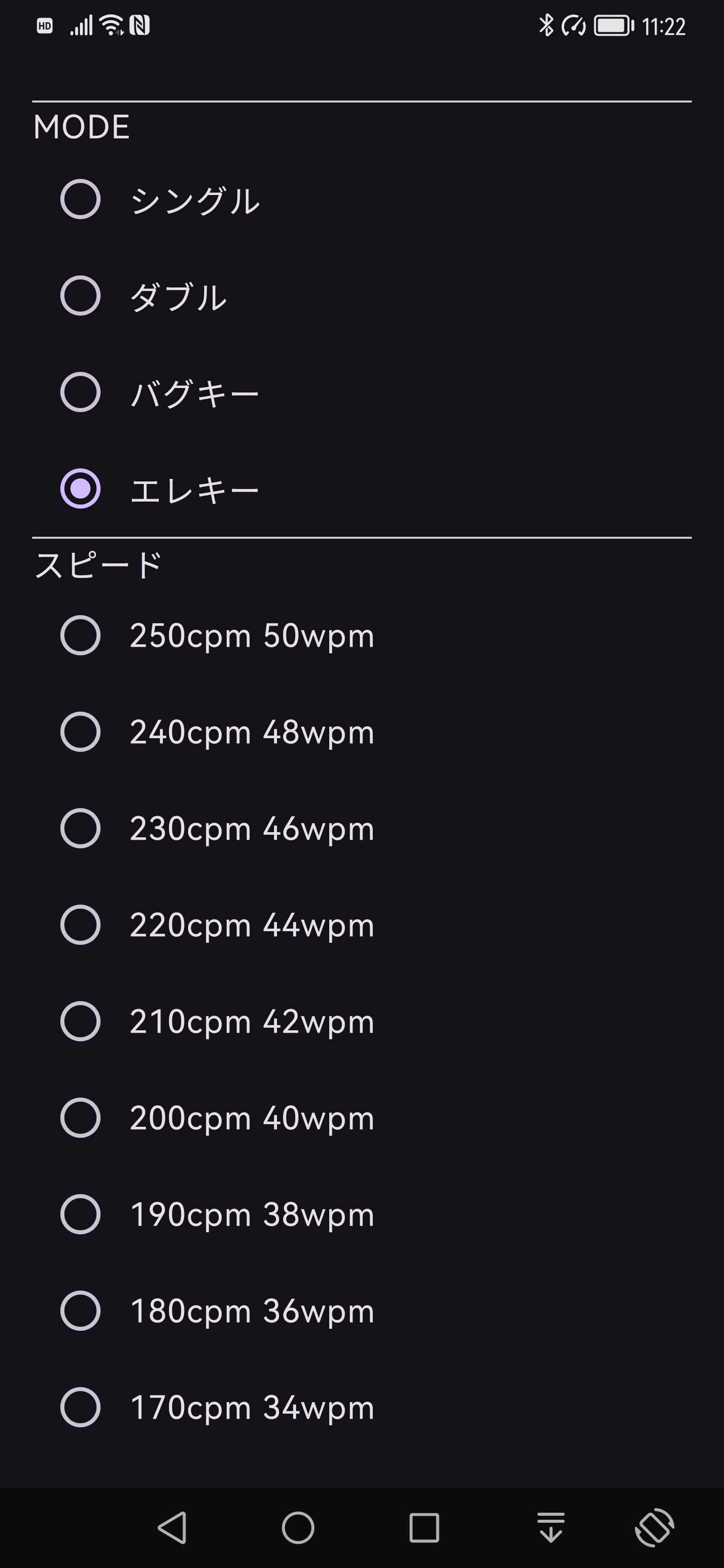Choose the 190cpm 38wpm option
Screen dimensions: 724x1568
click(80, 1214)
